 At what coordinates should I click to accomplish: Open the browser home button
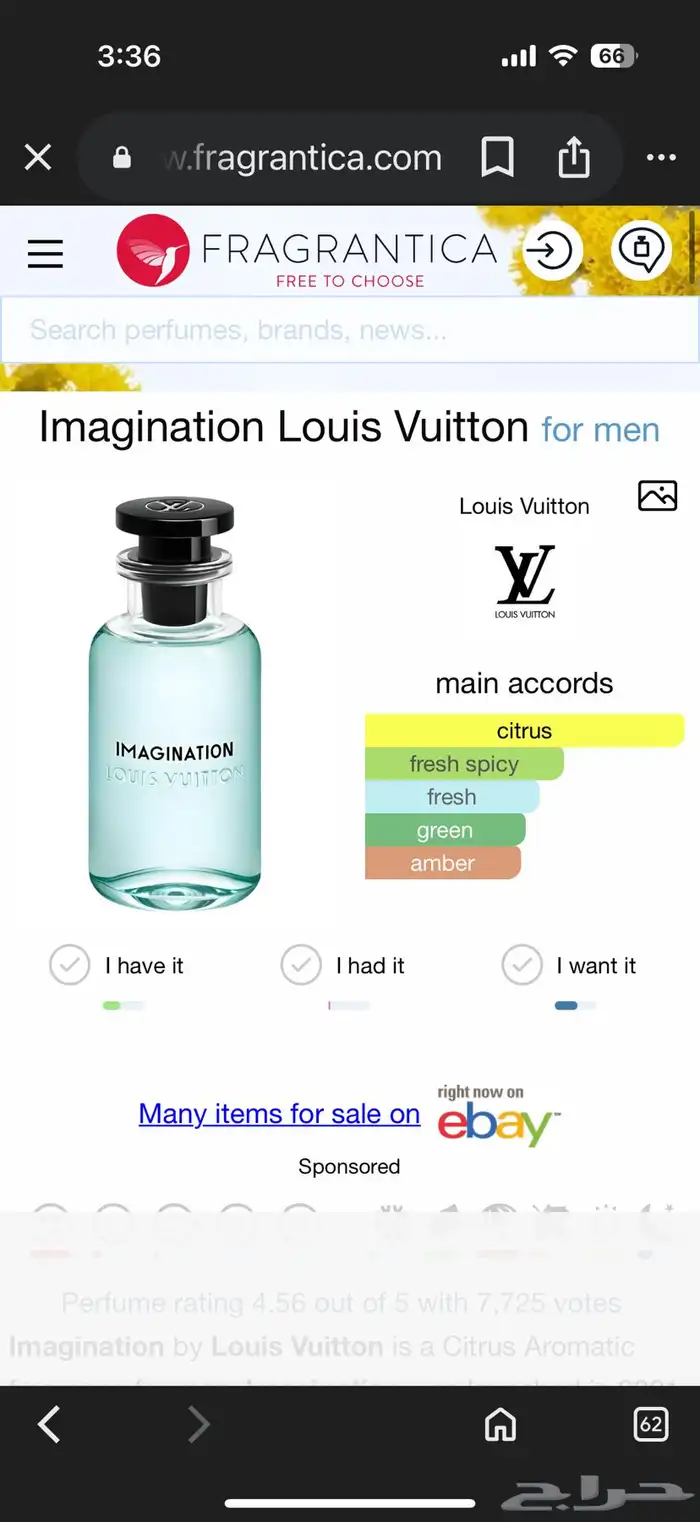tap(500, 1424)
